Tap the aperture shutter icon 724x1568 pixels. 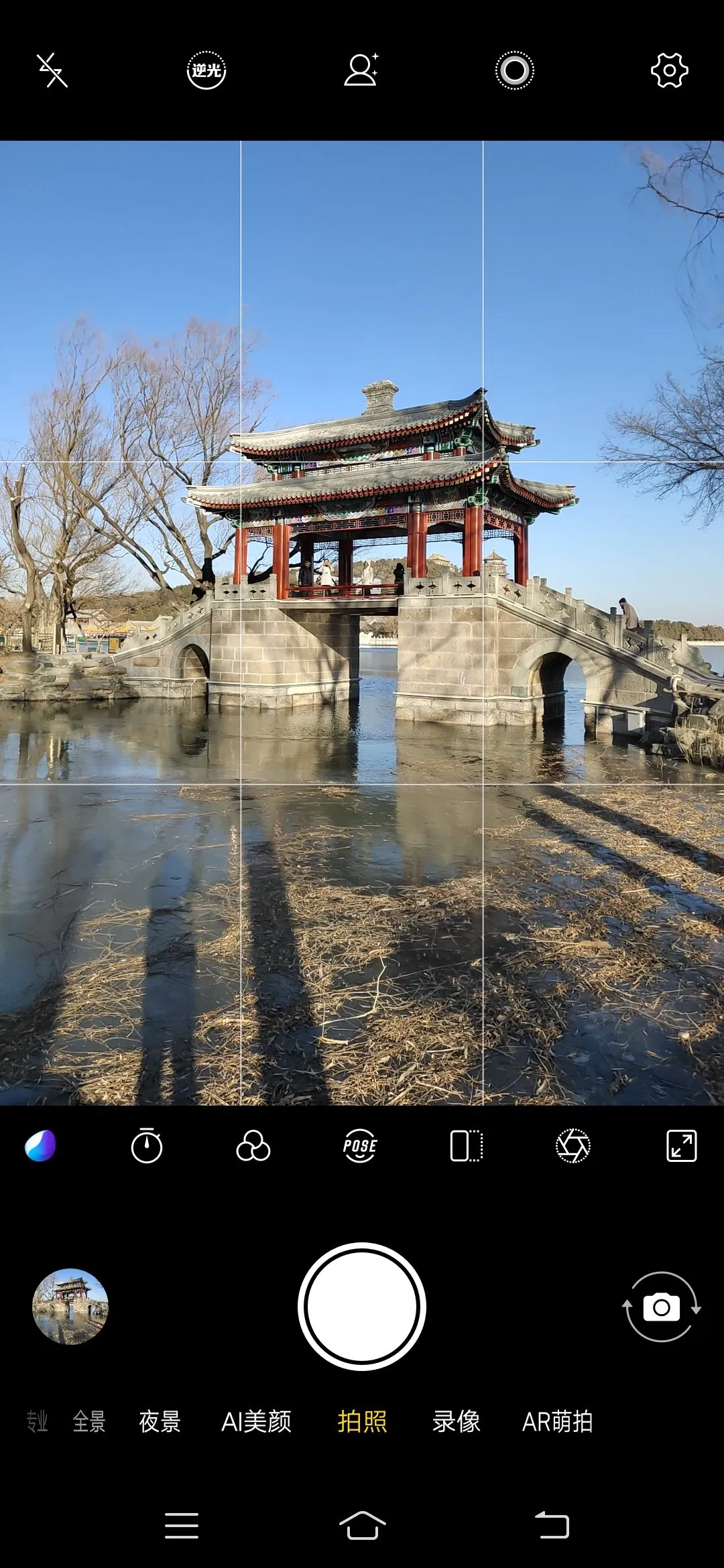573,1146
